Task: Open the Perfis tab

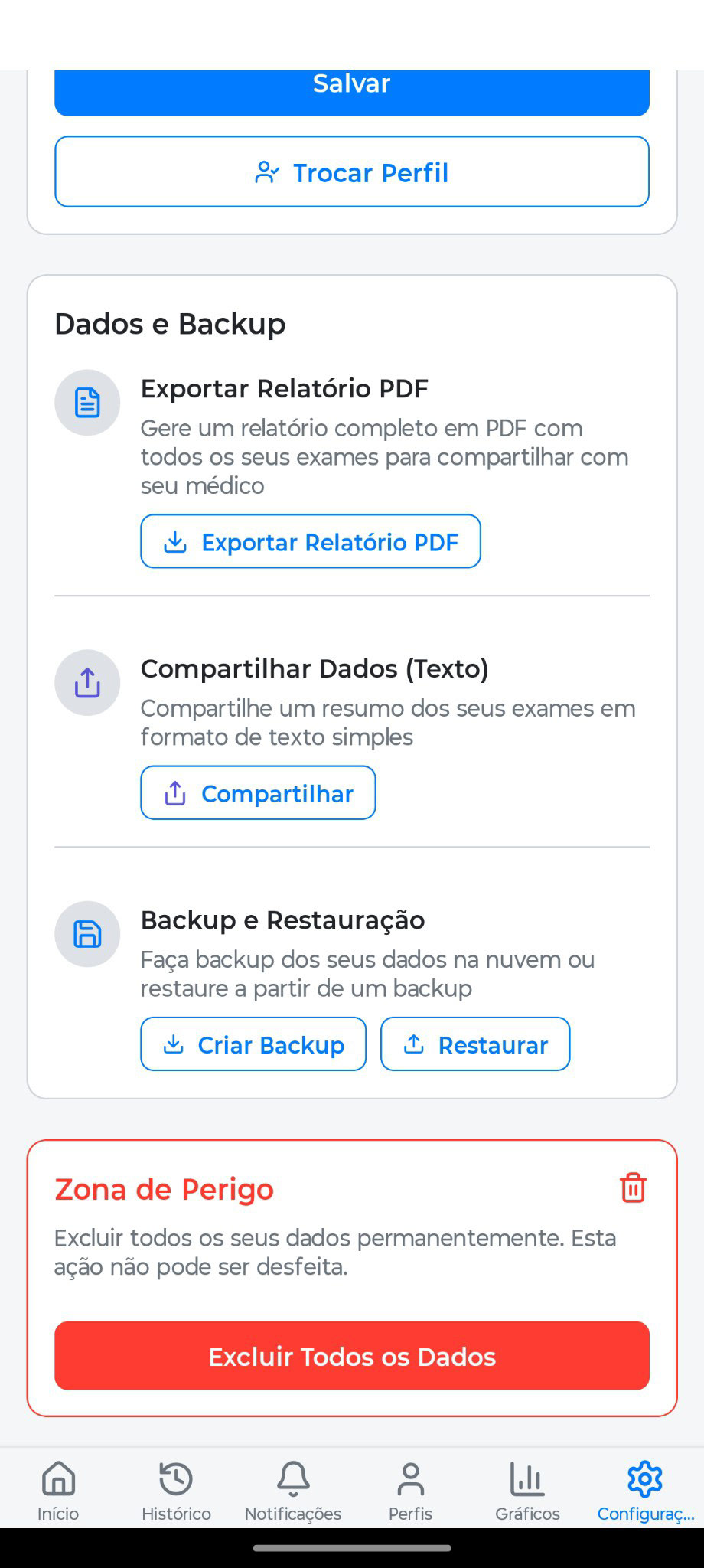Action: click(410, 1490)
